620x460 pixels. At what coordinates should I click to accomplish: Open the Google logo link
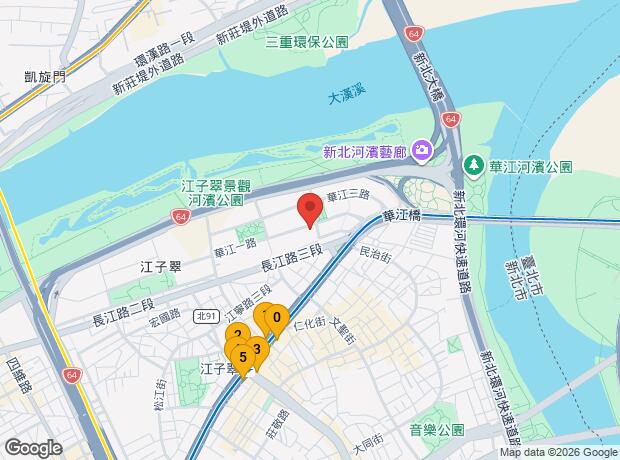point(33,447)
